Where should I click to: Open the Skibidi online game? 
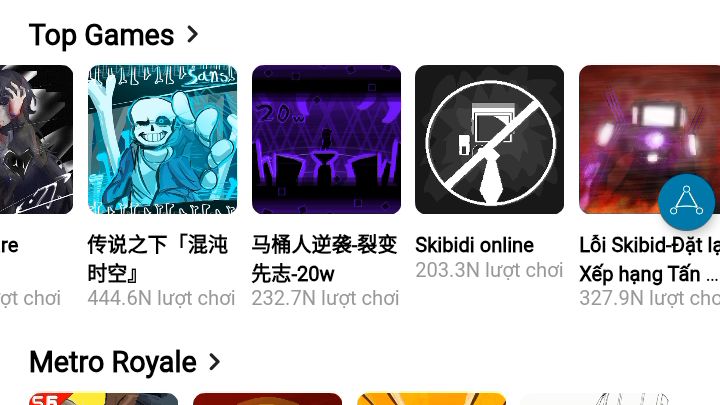489,140
